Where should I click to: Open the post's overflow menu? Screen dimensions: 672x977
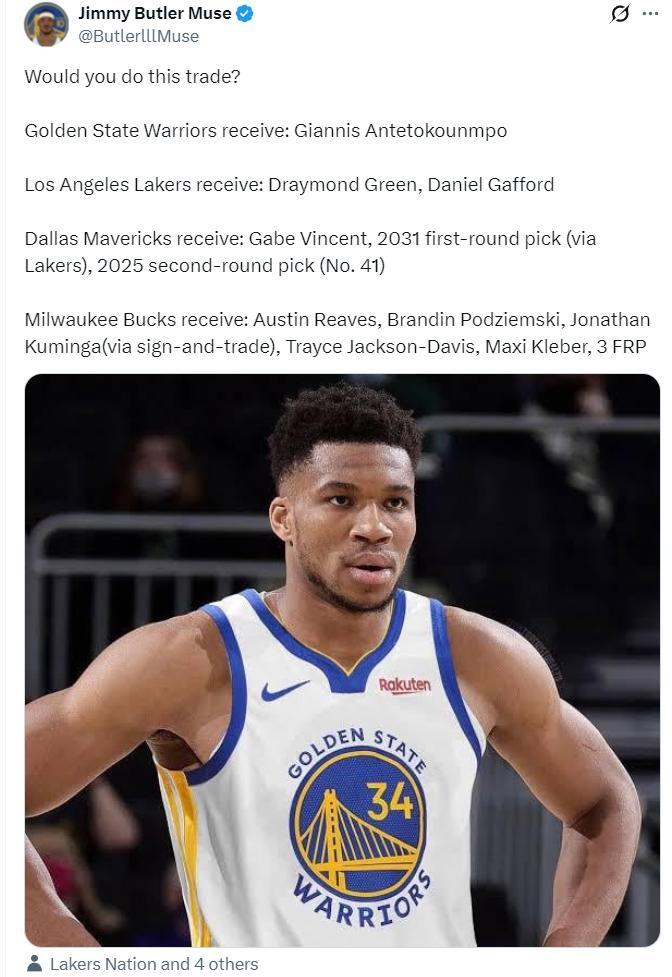click(x=651, y=14)
